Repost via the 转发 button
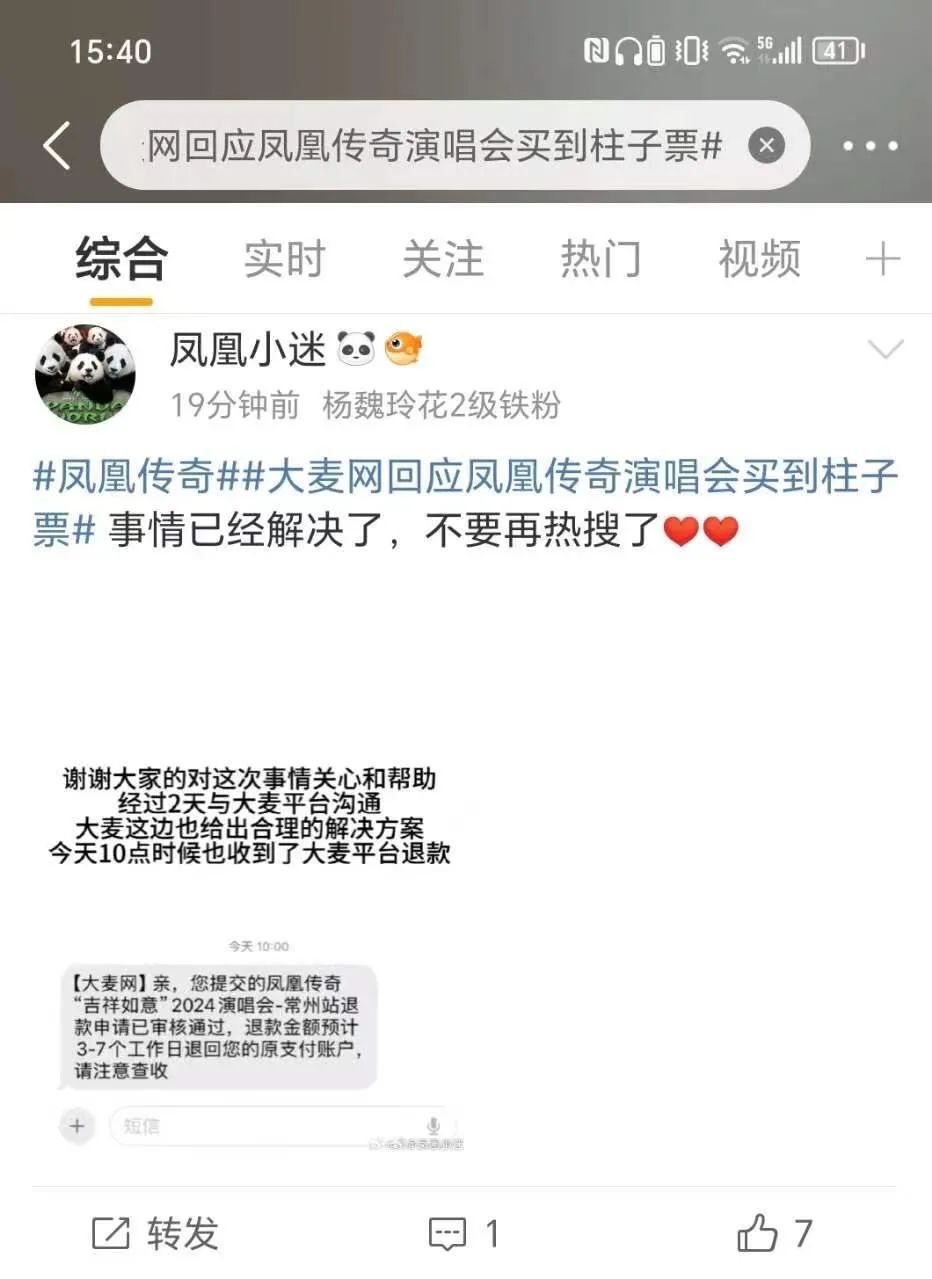 (x=155, y=1234)
